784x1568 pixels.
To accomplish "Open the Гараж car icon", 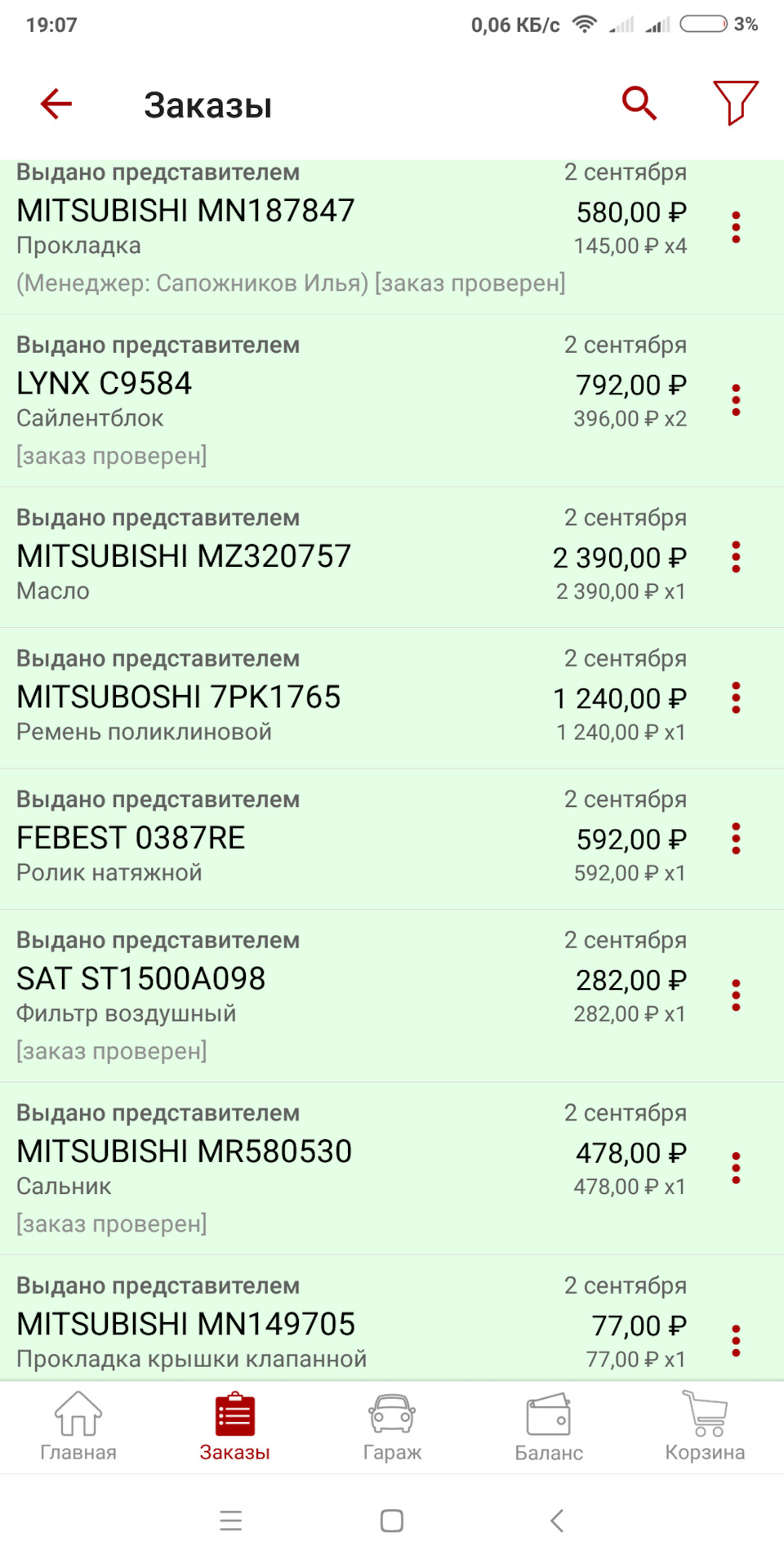I will click(391, 1423).
